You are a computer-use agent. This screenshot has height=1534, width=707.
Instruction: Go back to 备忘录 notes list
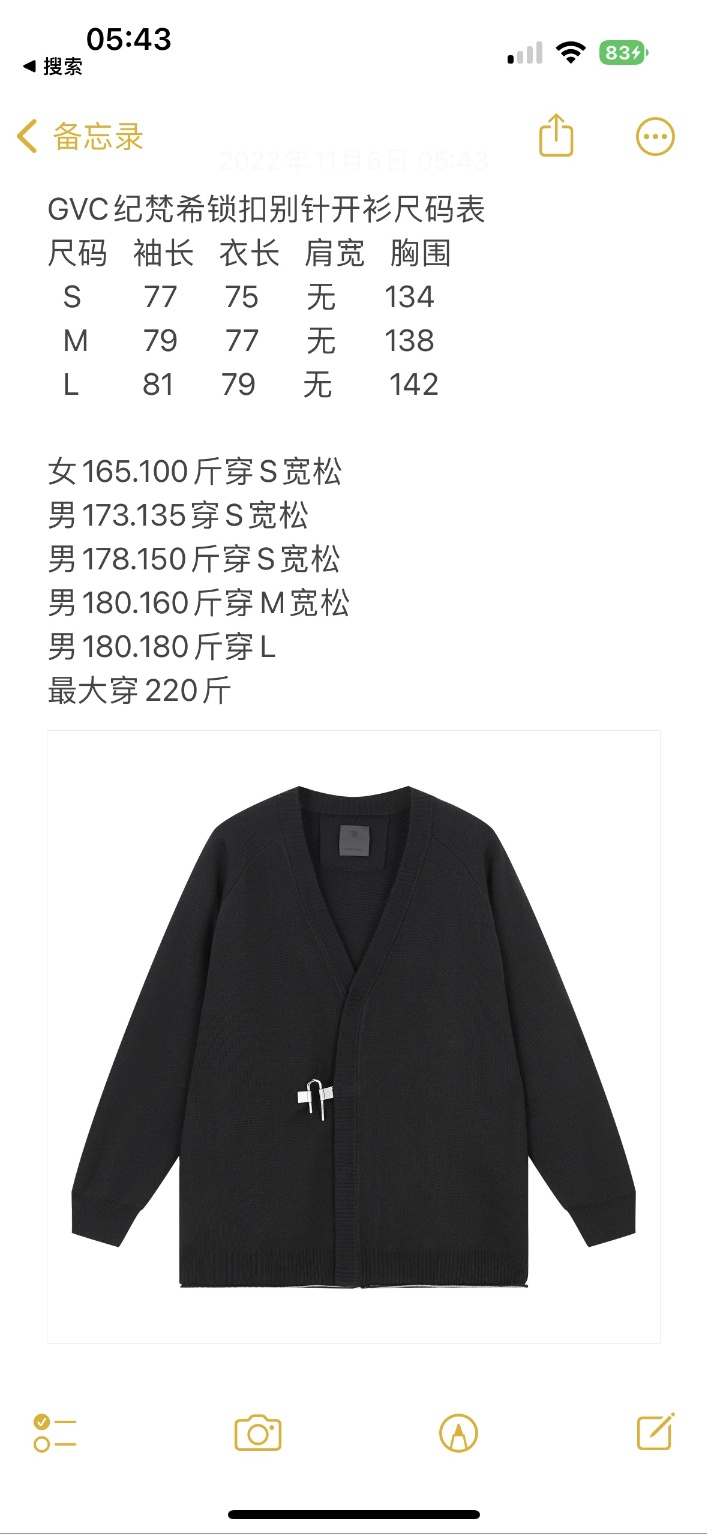coord(80,136)
